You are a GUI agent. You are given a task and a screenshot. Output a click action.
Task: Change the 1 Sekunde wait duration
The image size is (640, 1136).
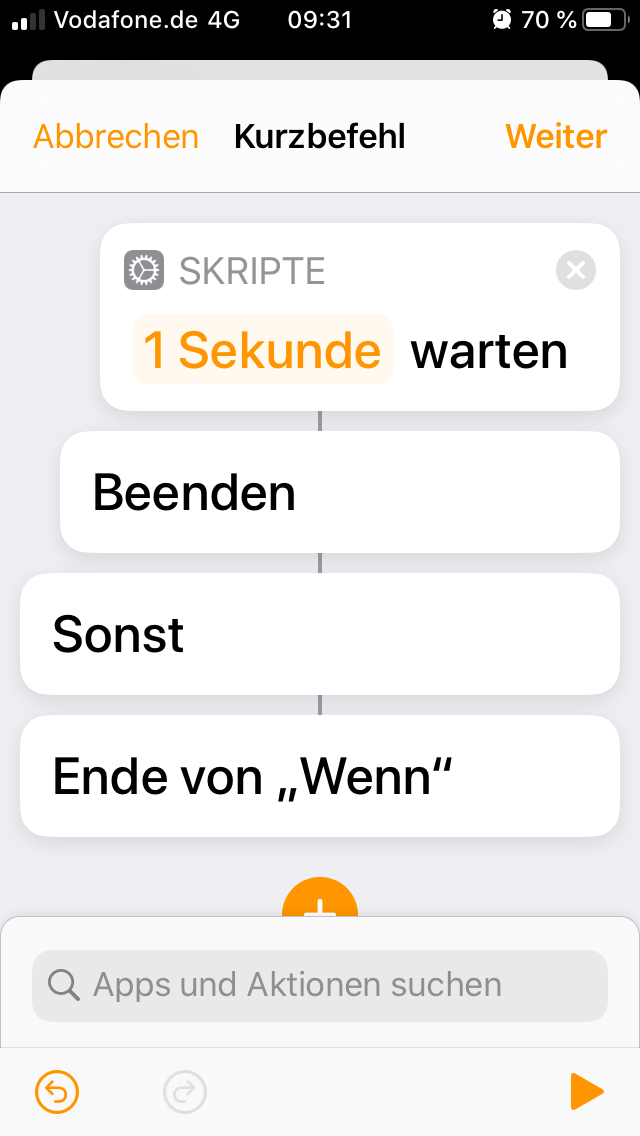262,350
